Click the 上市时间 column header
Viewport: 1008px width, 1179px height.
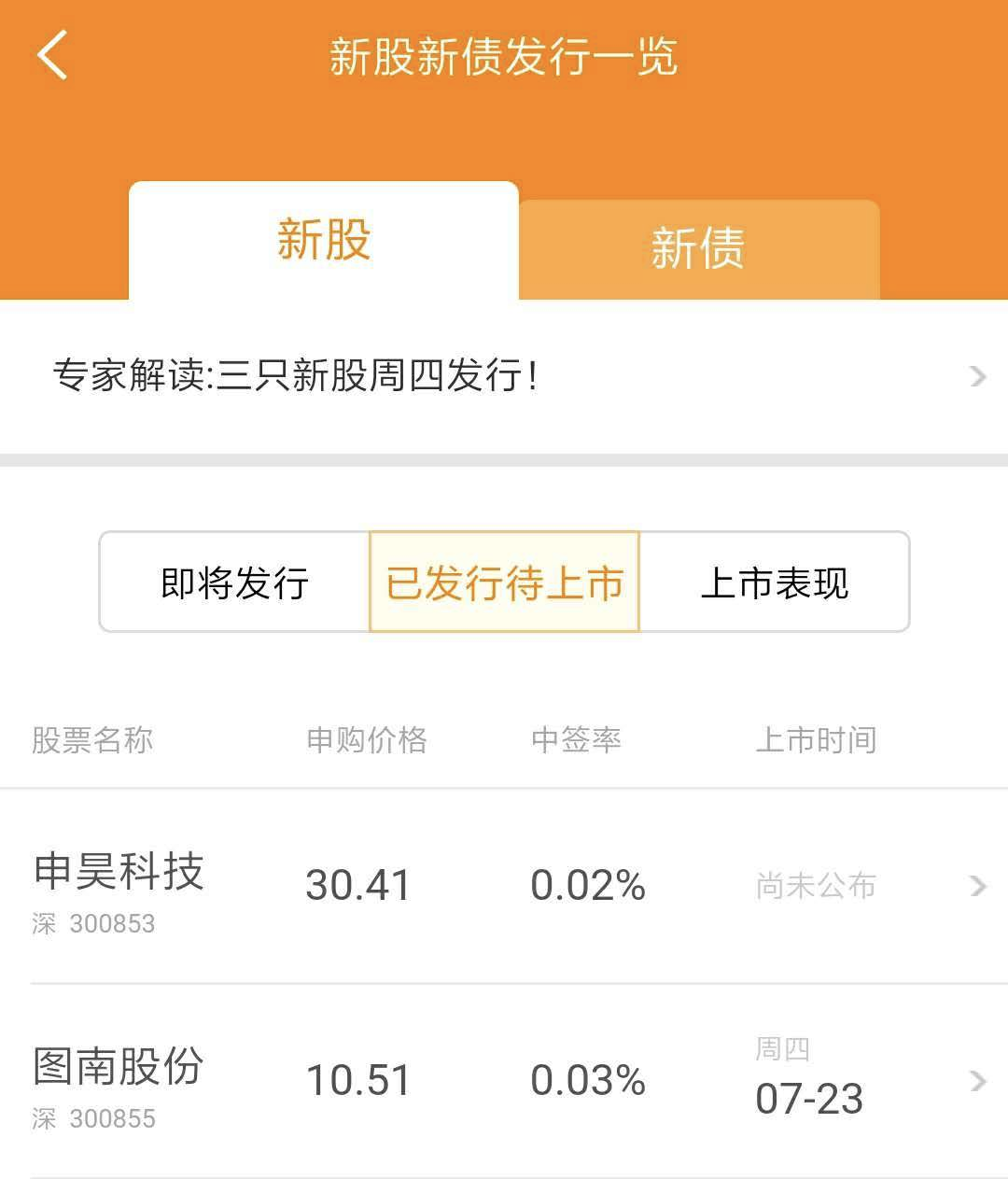pos(817,740)
